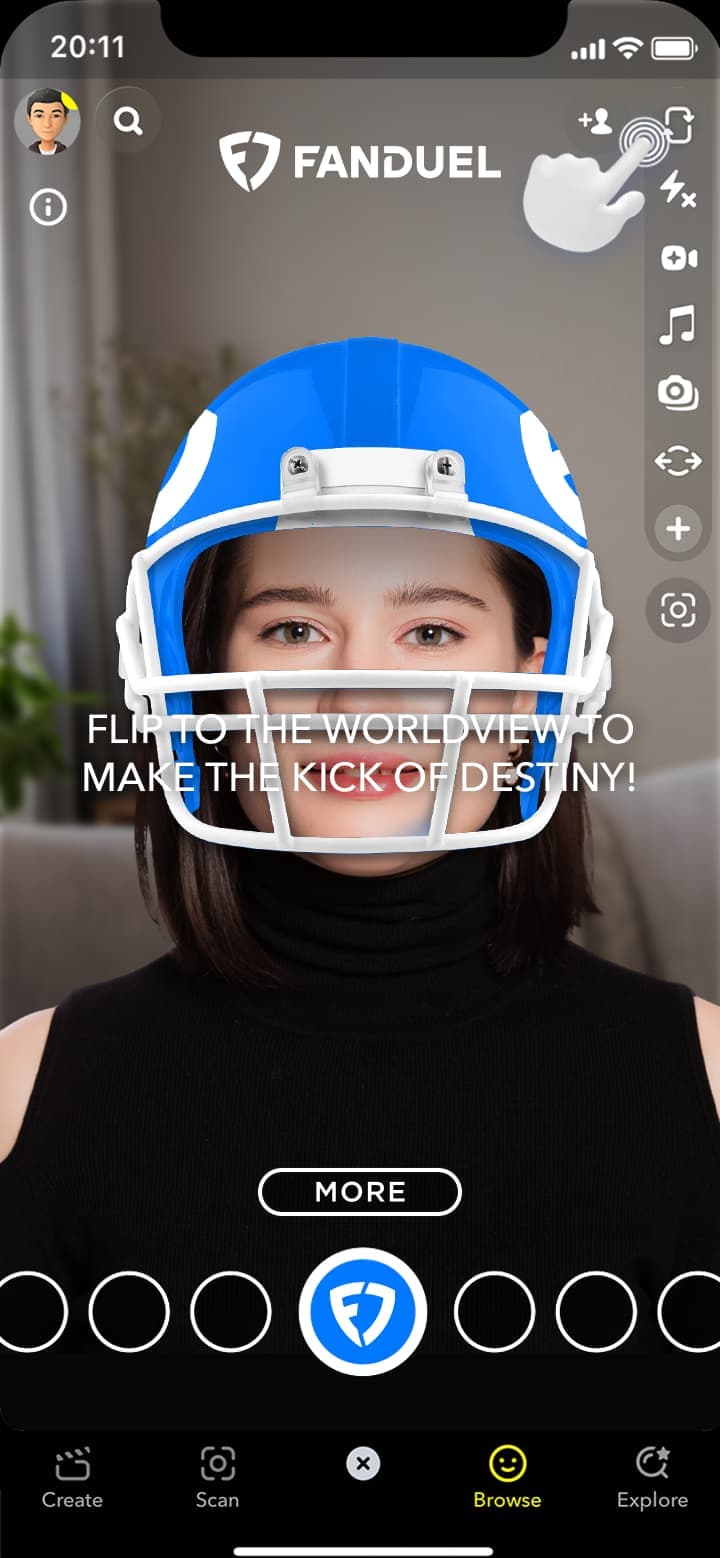
Task: Select the Browse tab
Action: [507, 1480]
